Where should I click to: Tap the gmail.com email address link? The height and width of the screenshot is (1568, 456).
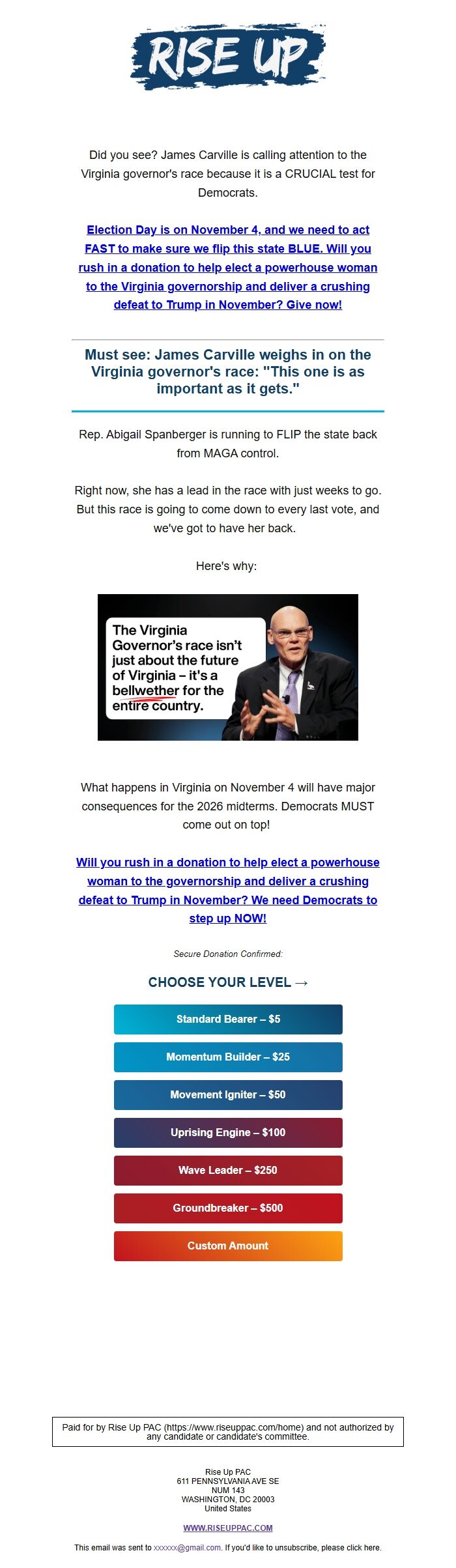188,1547
